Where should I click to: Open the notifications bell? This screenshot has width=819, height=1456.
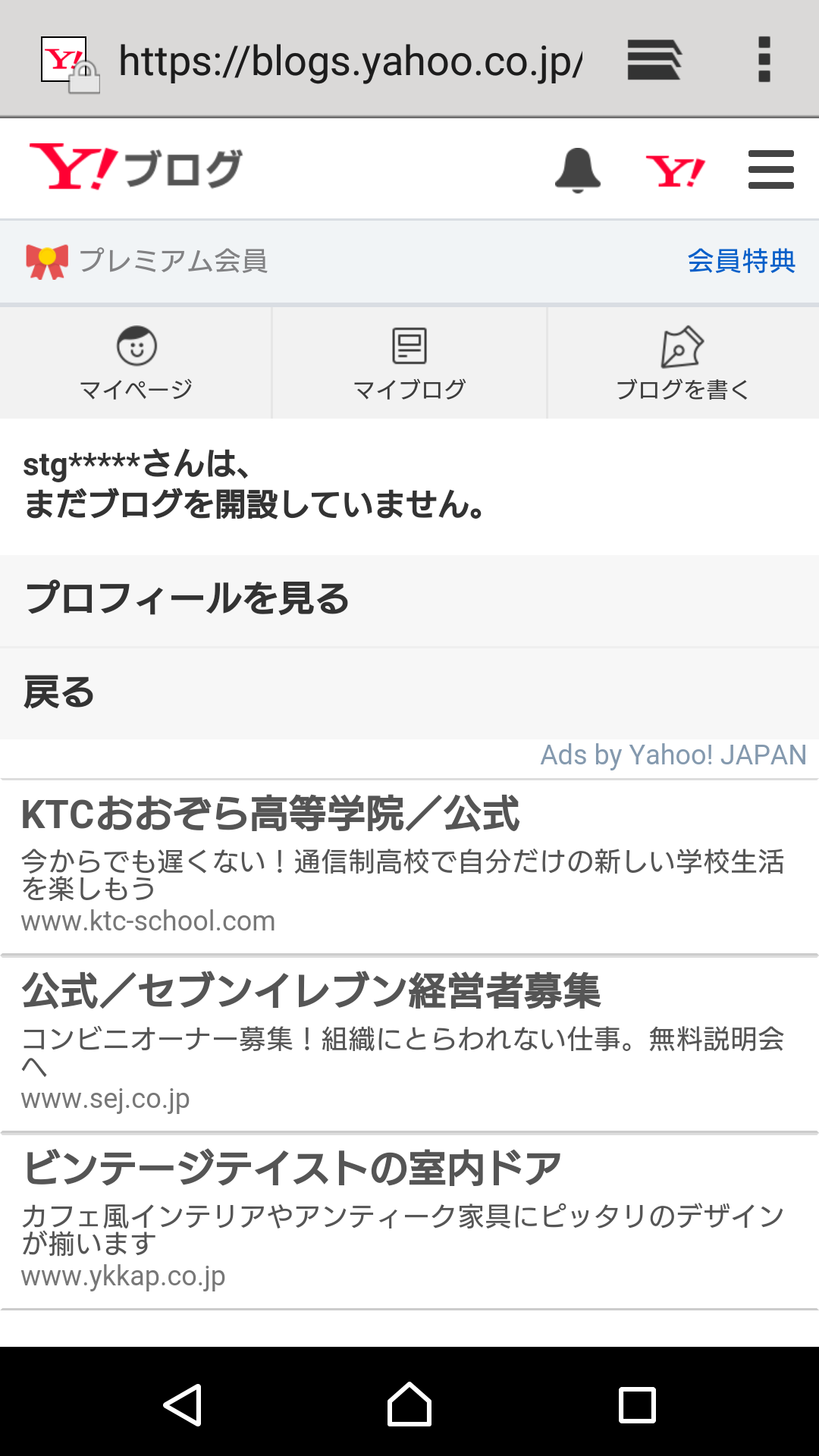click(578, 170)
